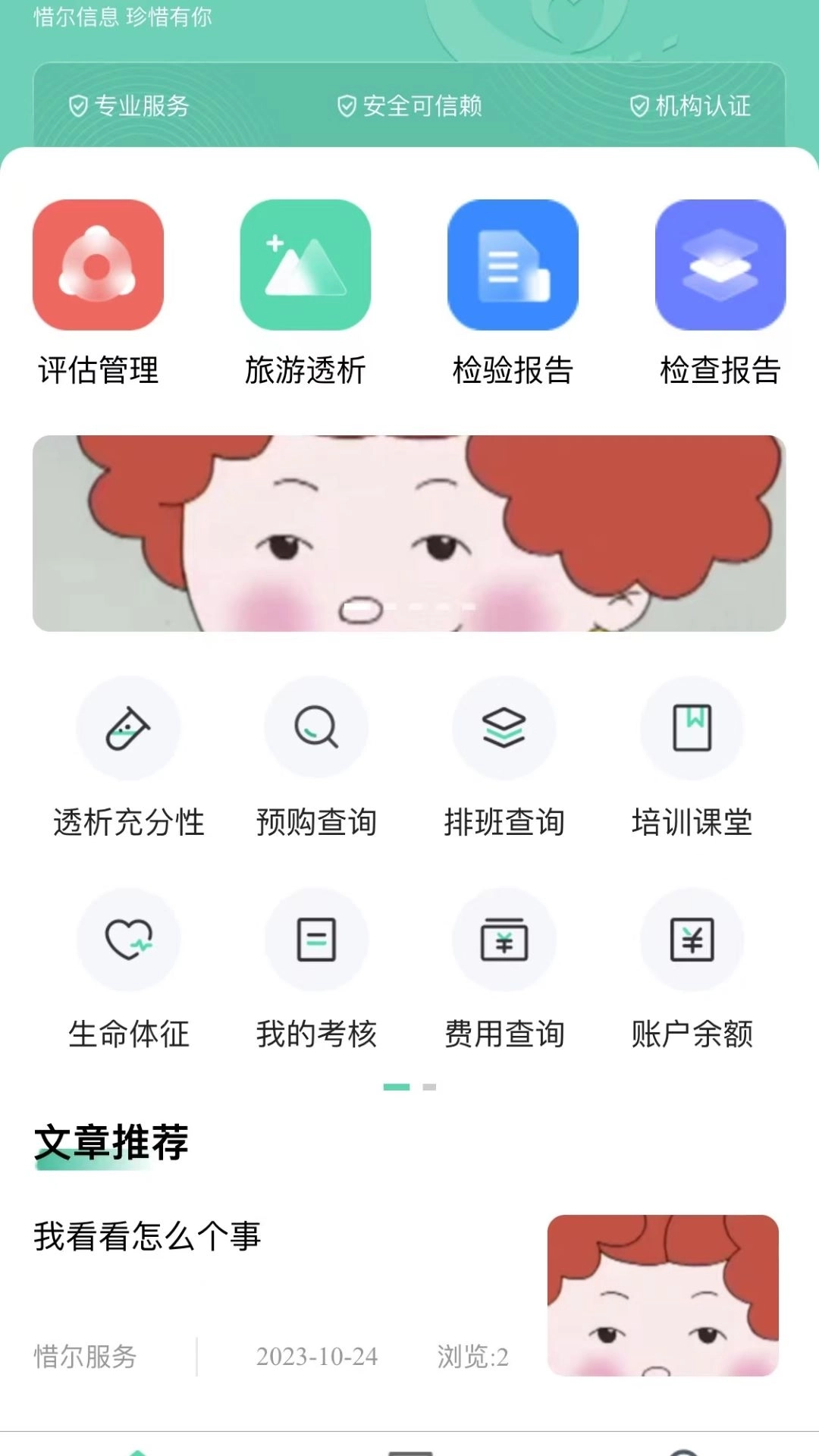Select the second carousel indicator dot
819x1456 pixels.
click(429, 1086)
